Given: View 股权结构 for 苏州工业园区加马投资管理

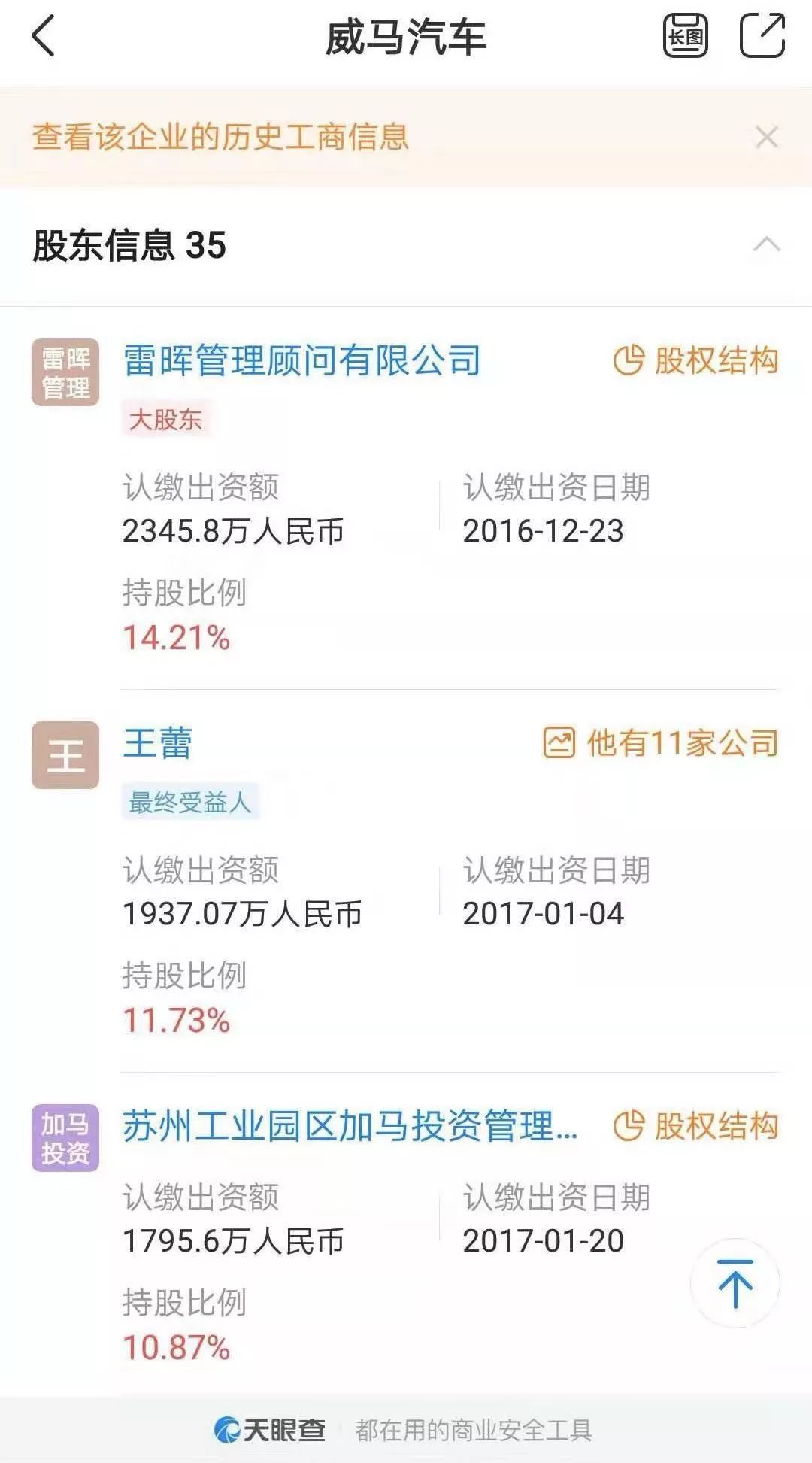Looking at the screenshot, I should coord(696,1126).
